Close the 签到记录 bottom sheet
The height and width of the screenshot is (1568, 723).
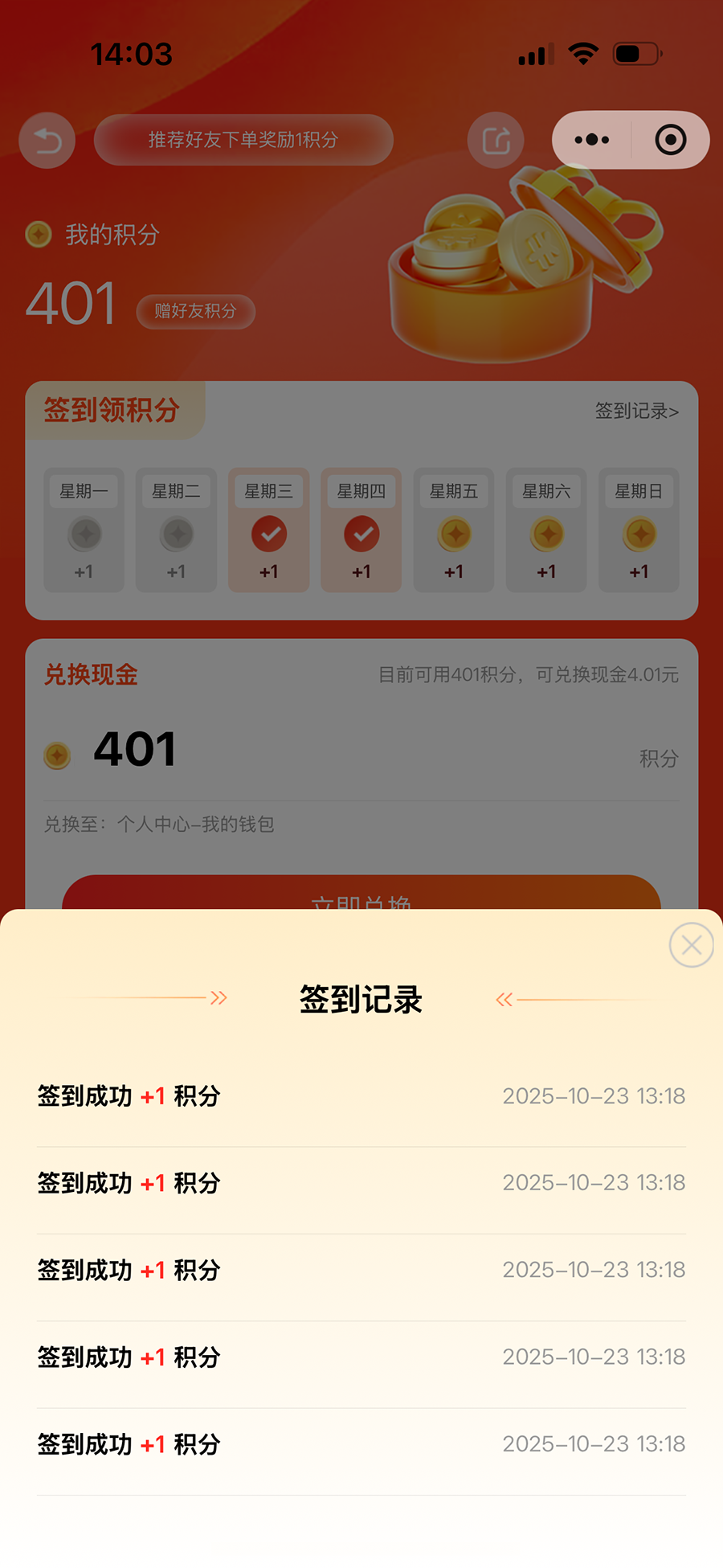click(x=691, y=945)
